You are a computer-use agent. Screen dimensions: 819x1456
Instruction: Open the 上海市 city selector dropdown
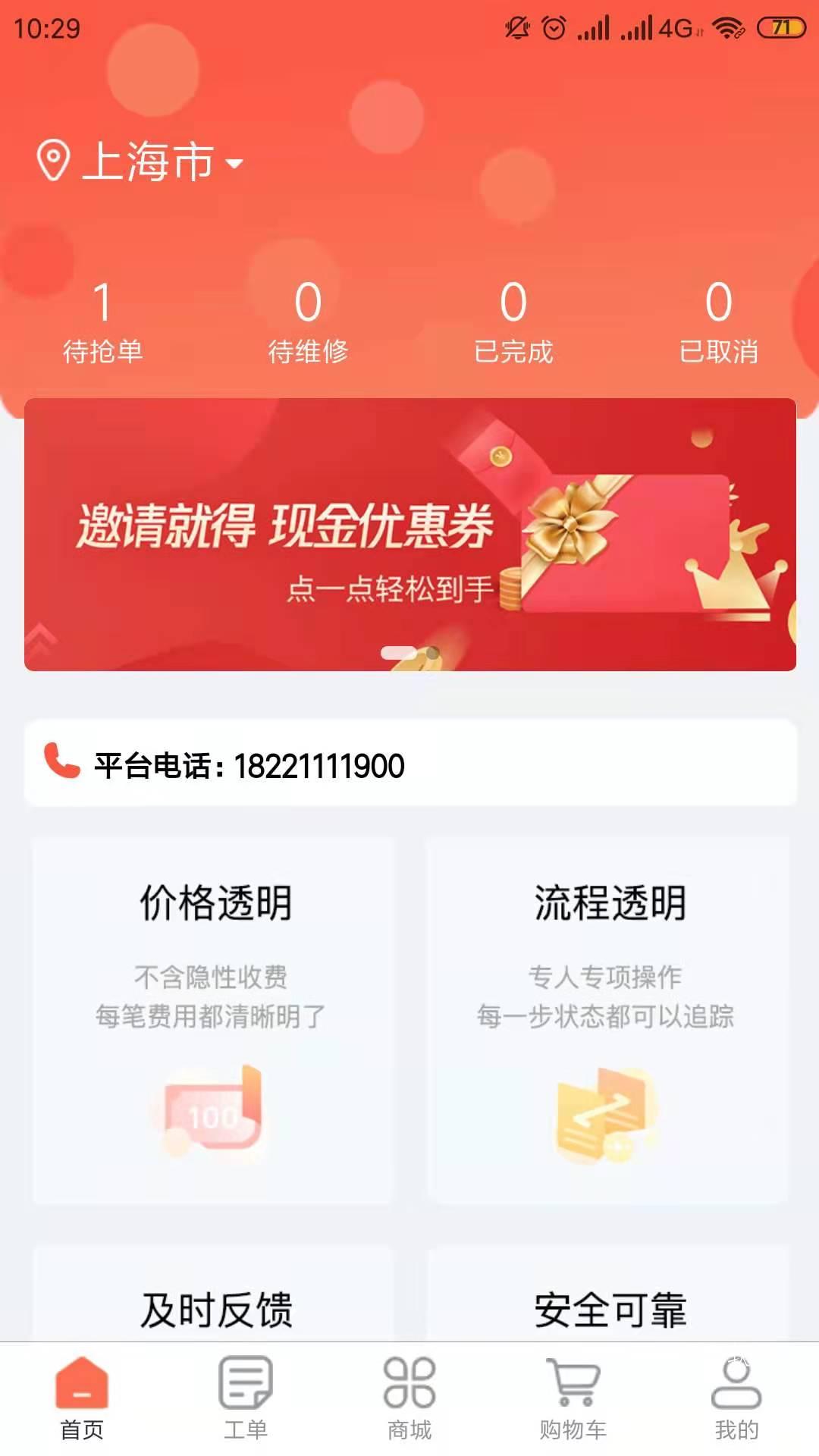(141, 162)
